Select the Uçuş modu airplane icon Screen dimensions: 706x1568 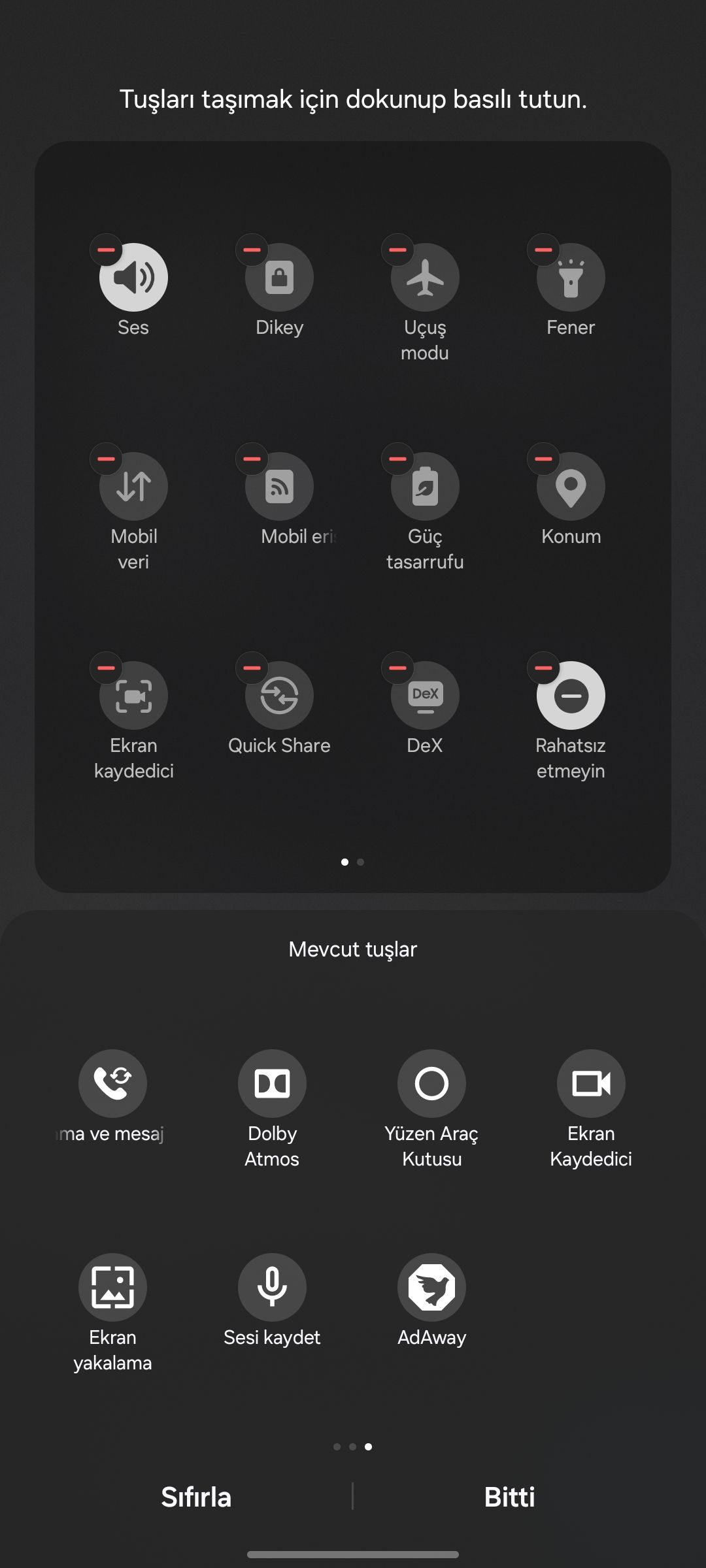click(x=425, y=277)
